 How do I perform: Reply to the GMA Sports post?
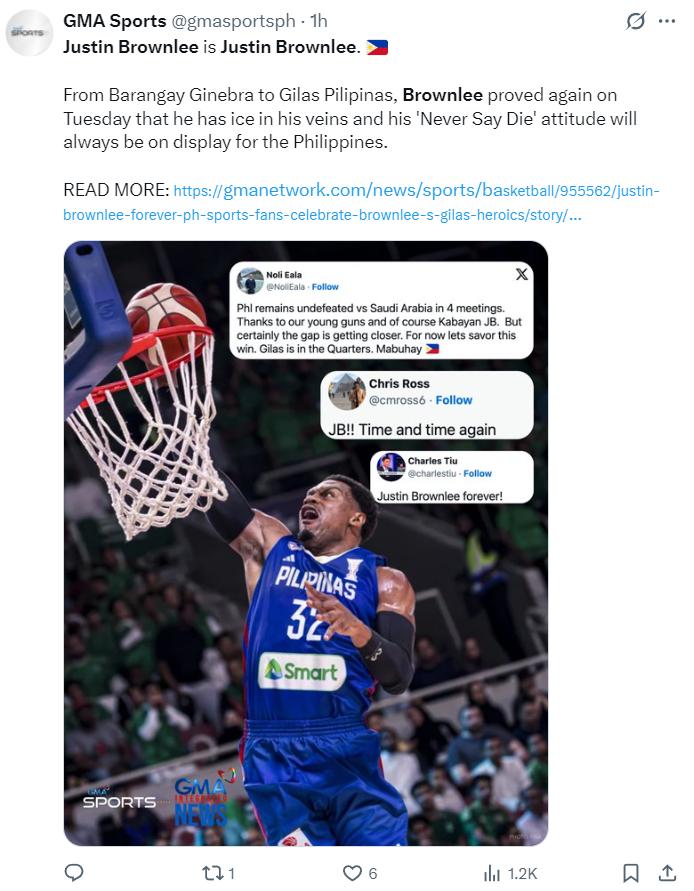[x=74, y=872]
